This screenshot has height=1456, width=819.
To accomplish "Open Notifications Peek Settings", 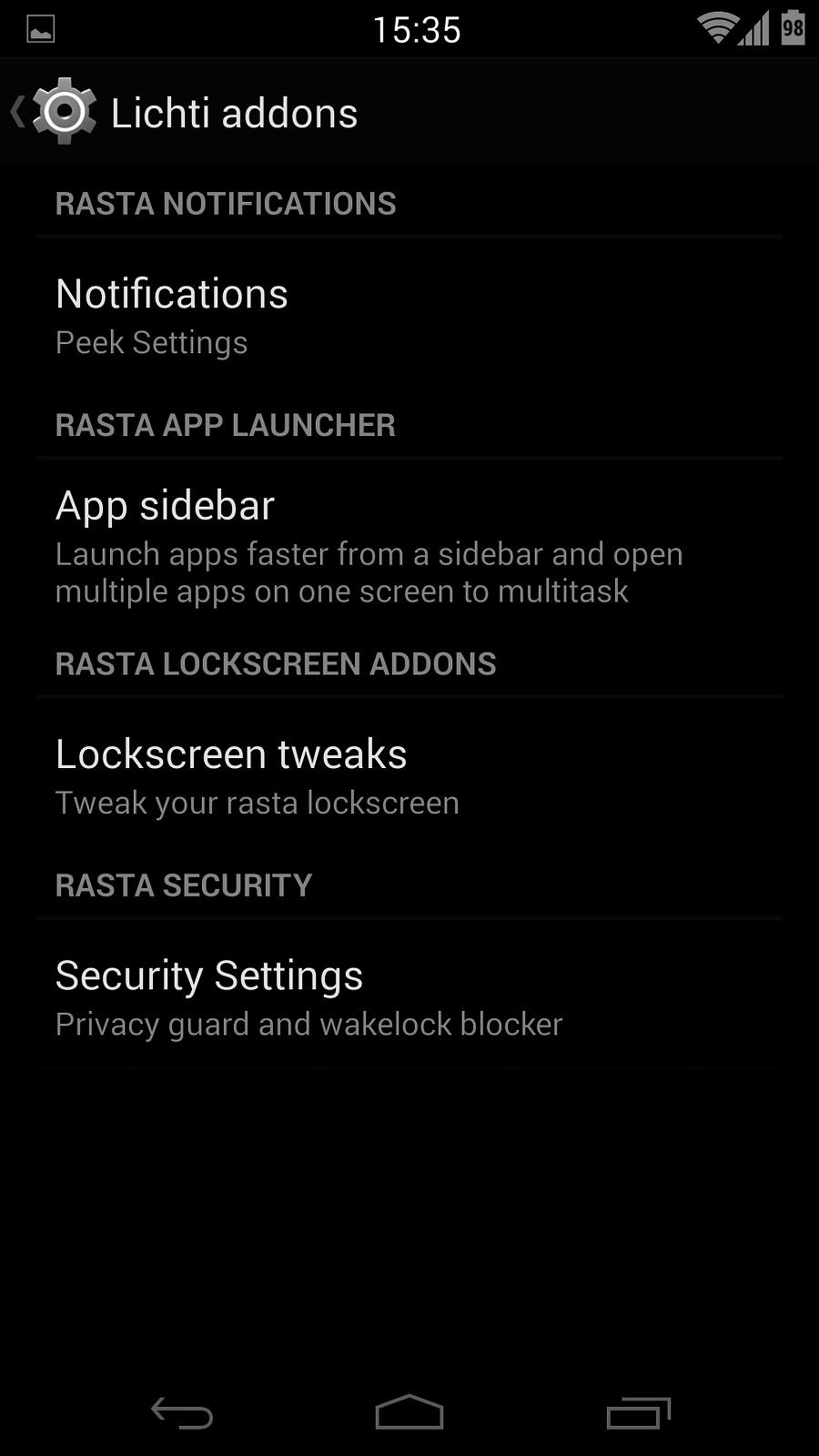I will pyautogui.click(x=409, y=316).
